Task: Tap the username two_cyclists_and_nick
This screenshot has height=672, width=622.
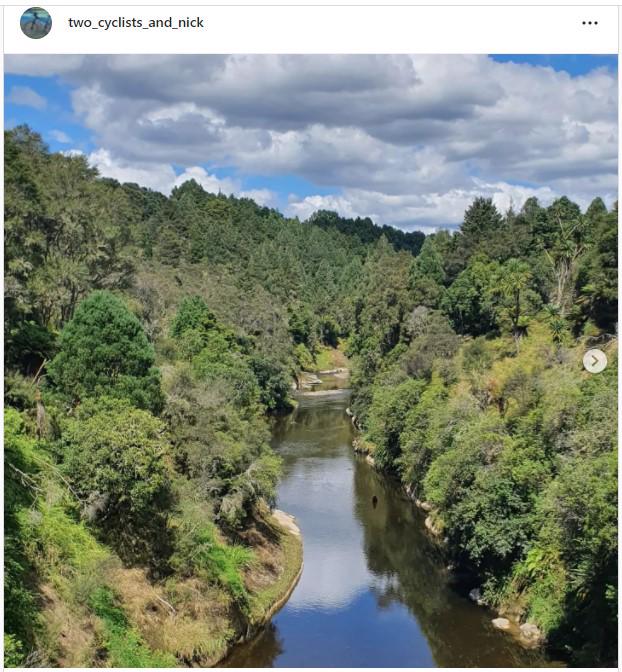Action: [x=136, y=23]
